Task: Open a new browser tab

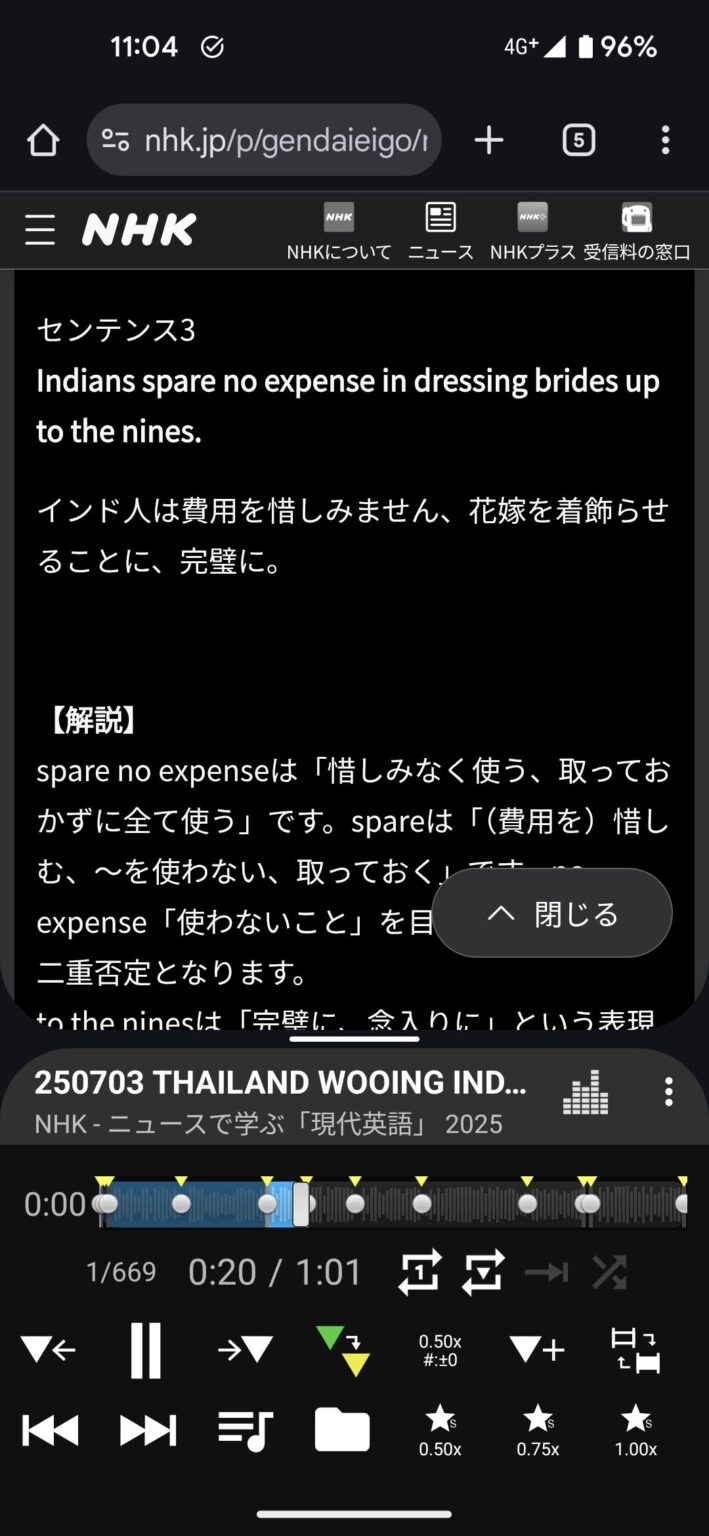Action: (x=488, y=141)
